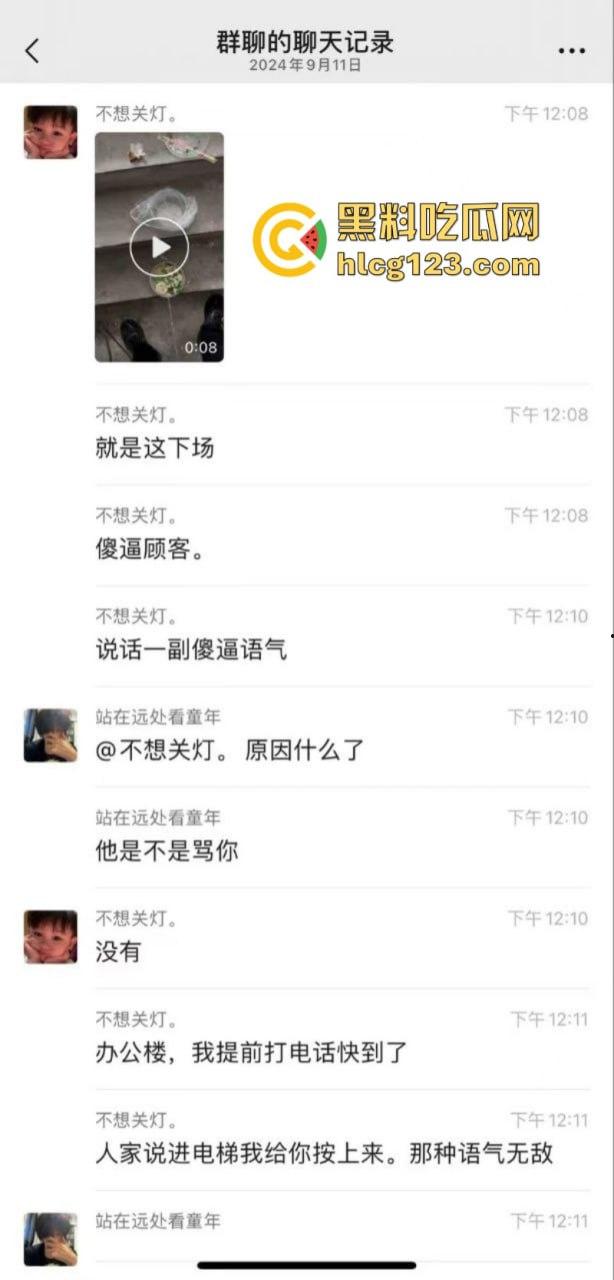Open the three-dot more options menu
Image resolution: width=614 pixels, height=1280 pixels.
click(571, 50)
